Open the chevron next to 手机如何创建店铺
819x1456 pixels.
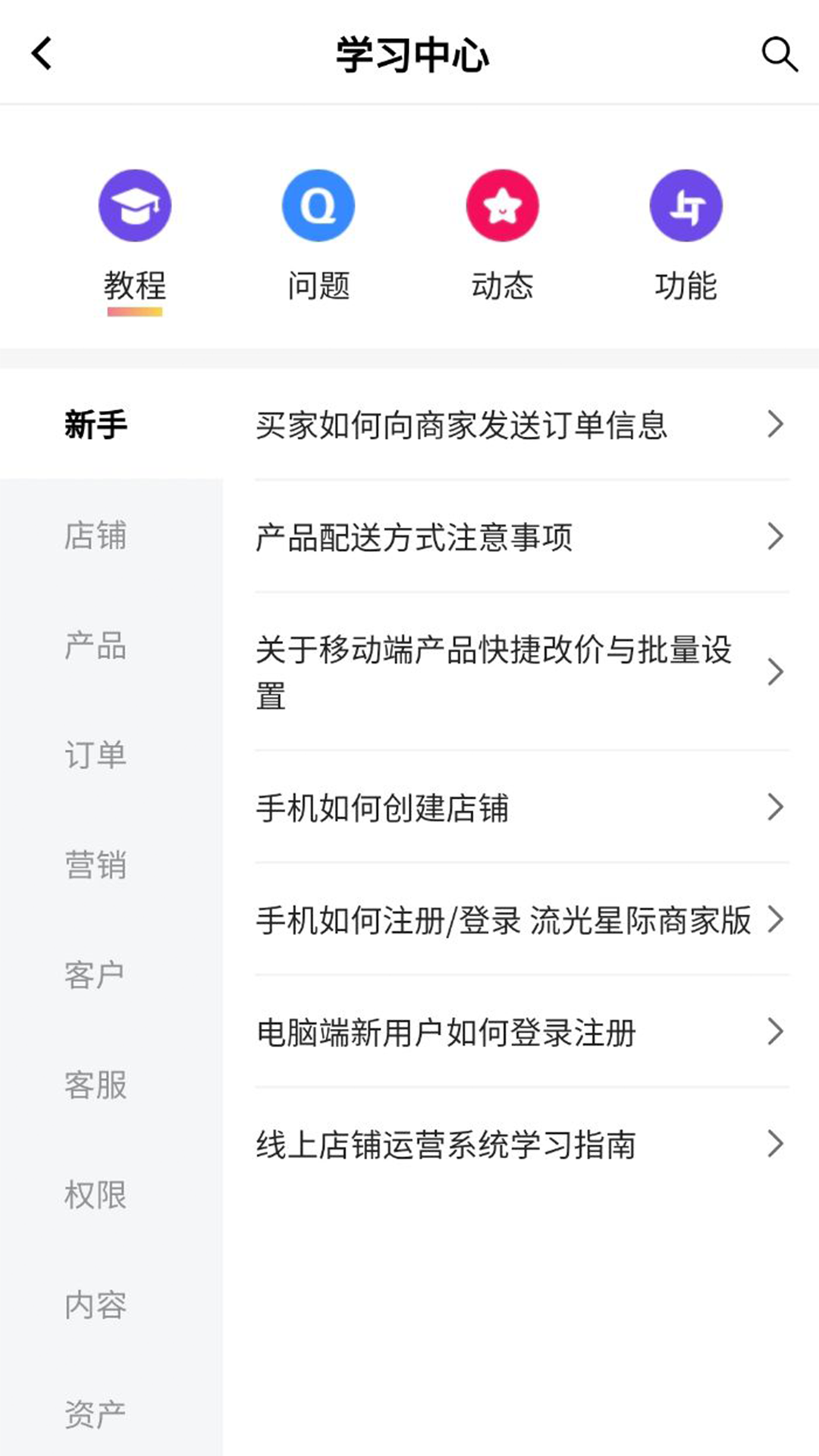pyautogui.click(x=775, y=808)
